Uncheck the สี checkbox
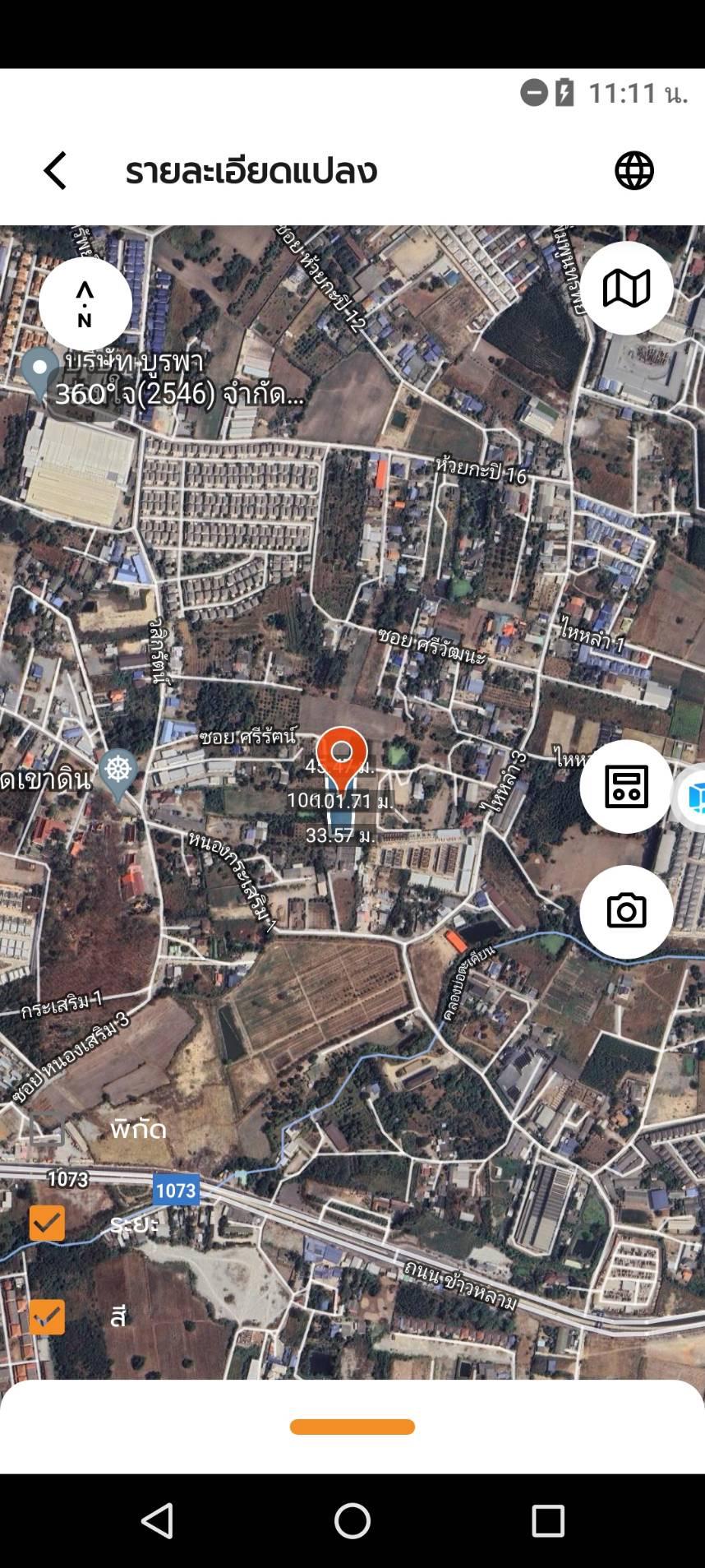Viewport: 705px width, 1568px height. click(x=47, y=1316)
